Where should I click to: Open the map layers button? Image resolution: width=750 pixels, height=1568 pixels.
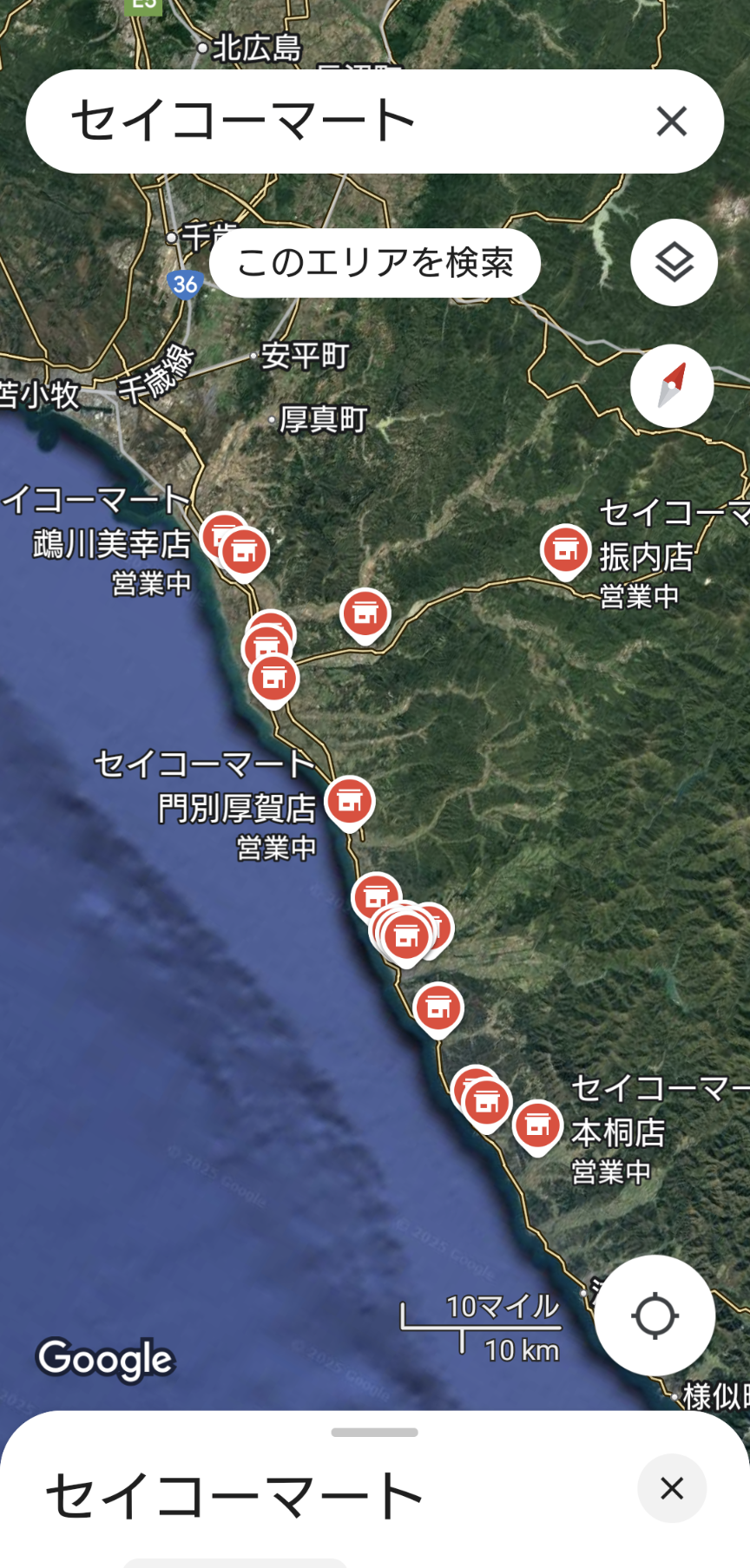(x=674, y=262)
